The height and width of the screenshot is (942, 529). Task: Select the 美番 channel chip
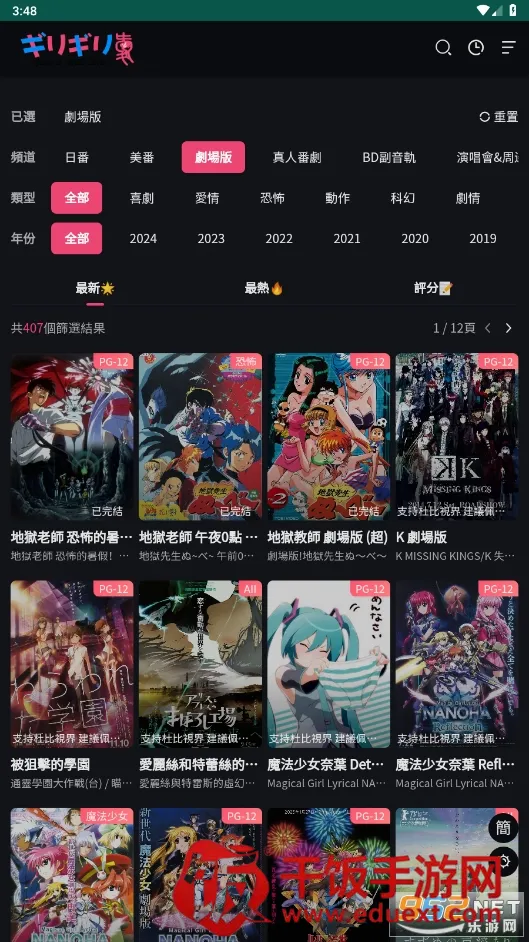coord(142,157)
